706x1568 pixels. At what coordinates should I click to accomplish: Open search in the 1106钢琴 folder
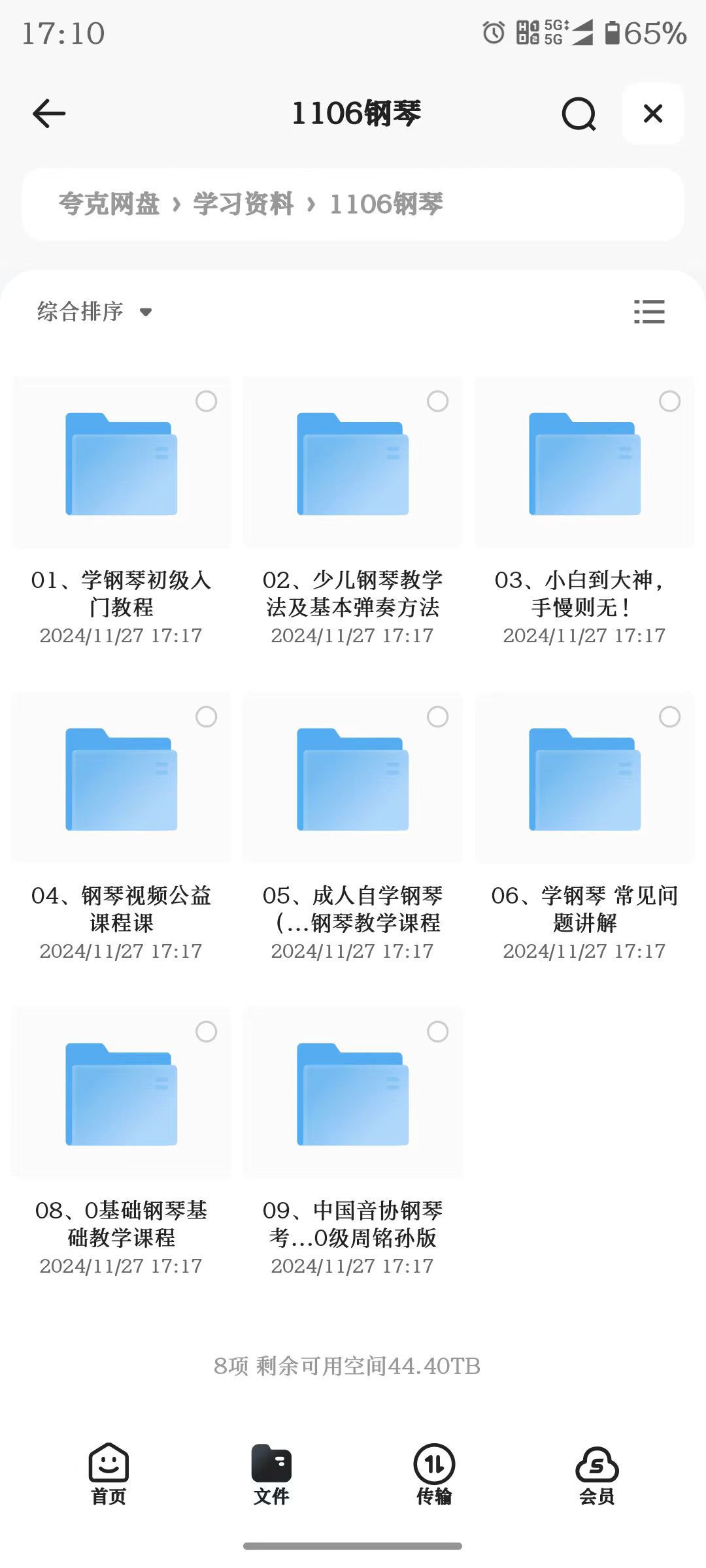coord(579,114)
